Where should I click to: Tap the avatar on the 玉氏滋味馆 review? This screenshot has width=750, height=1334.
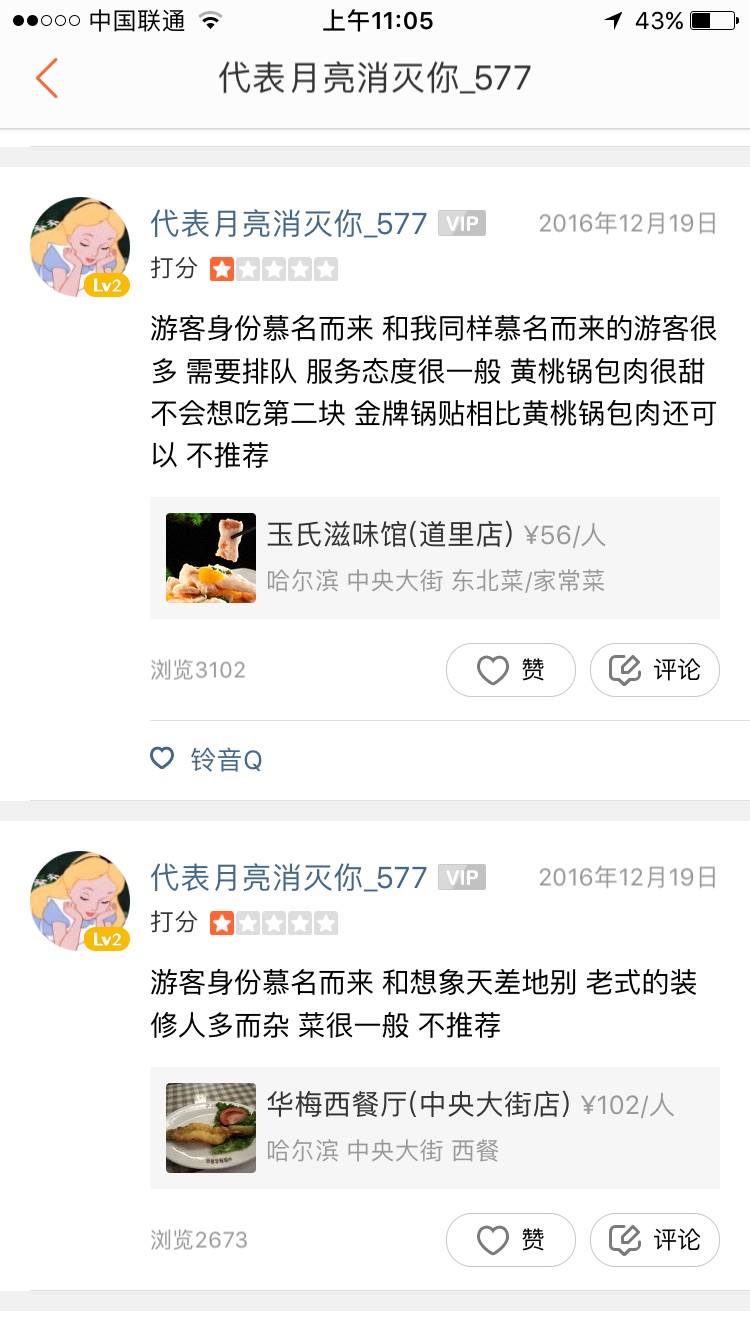(80, 246)
